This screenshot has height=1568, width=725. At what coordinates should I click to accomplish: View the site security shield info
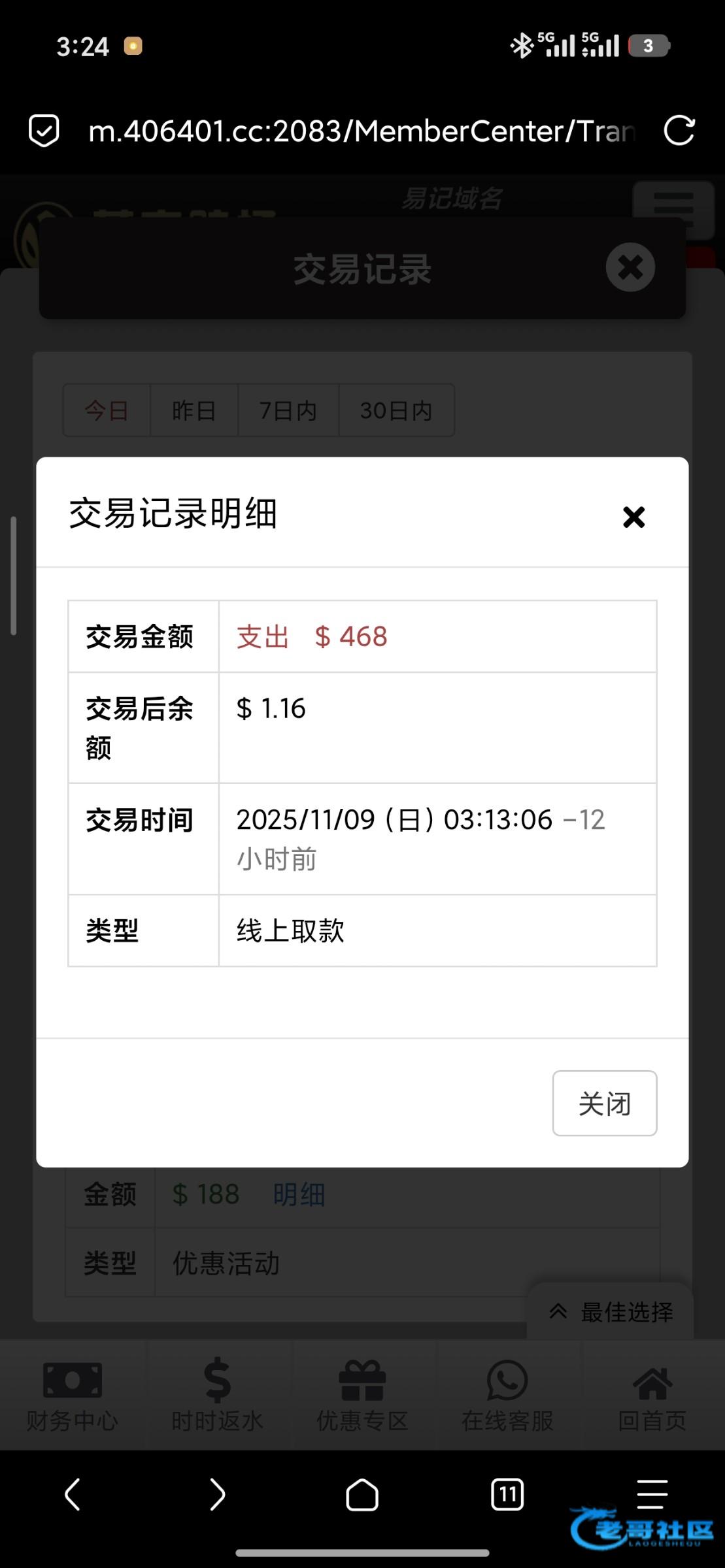pos(44,131)
